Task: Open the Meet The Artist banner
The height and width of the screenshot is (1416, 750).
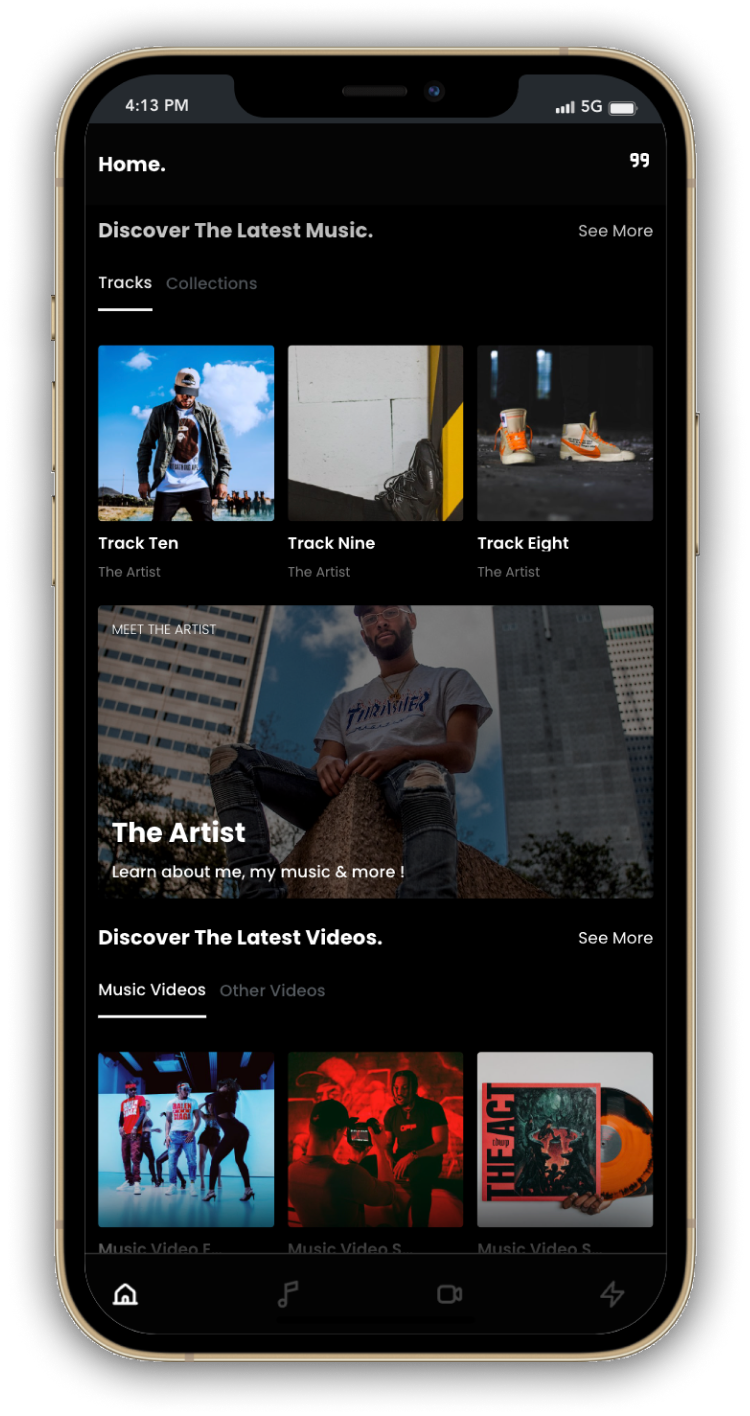Action: point(375,751)
